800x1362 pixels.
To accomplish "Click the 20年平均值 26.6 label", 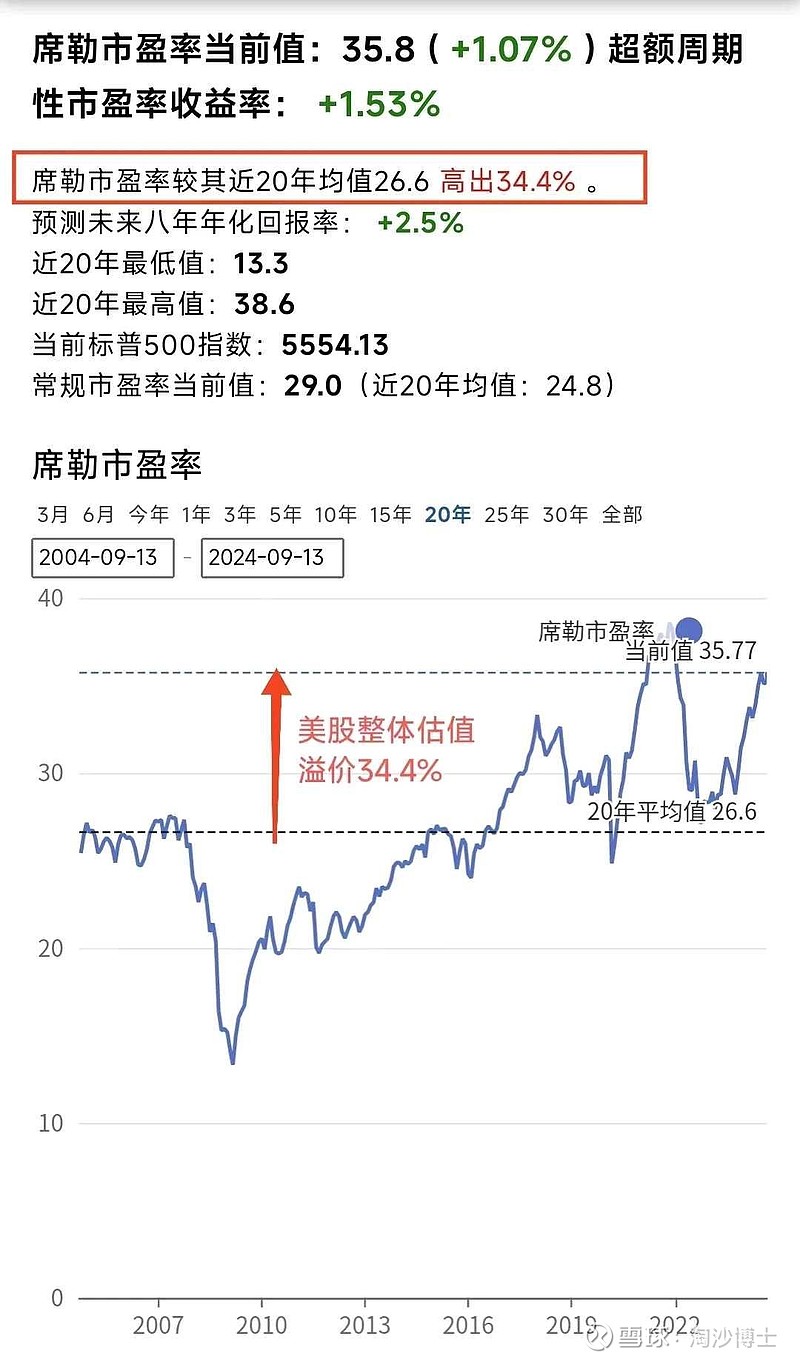I will (674, 812).
